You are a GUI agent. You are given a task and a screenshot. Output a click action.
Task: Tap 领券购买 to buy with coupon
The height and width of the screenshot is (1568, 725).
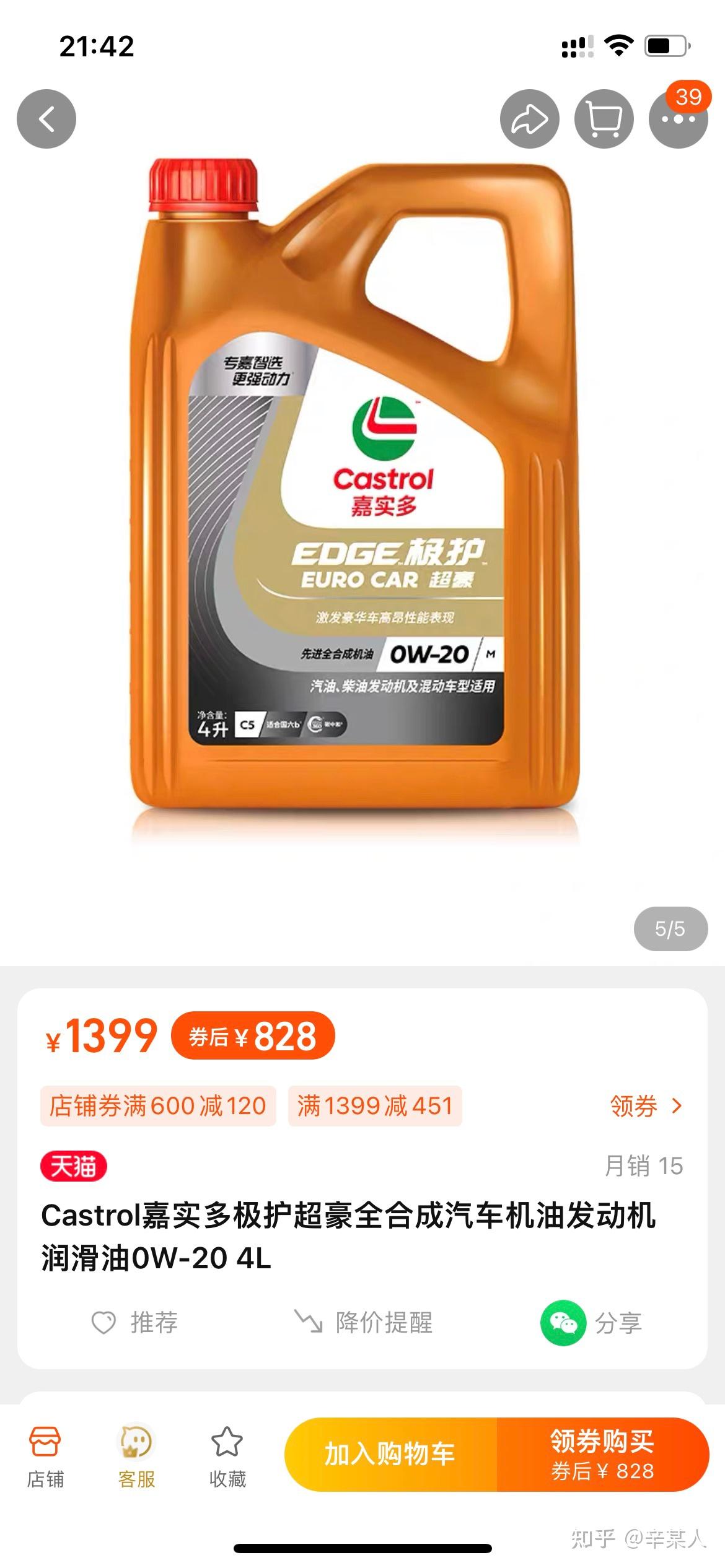click(x=602, y=1453)
